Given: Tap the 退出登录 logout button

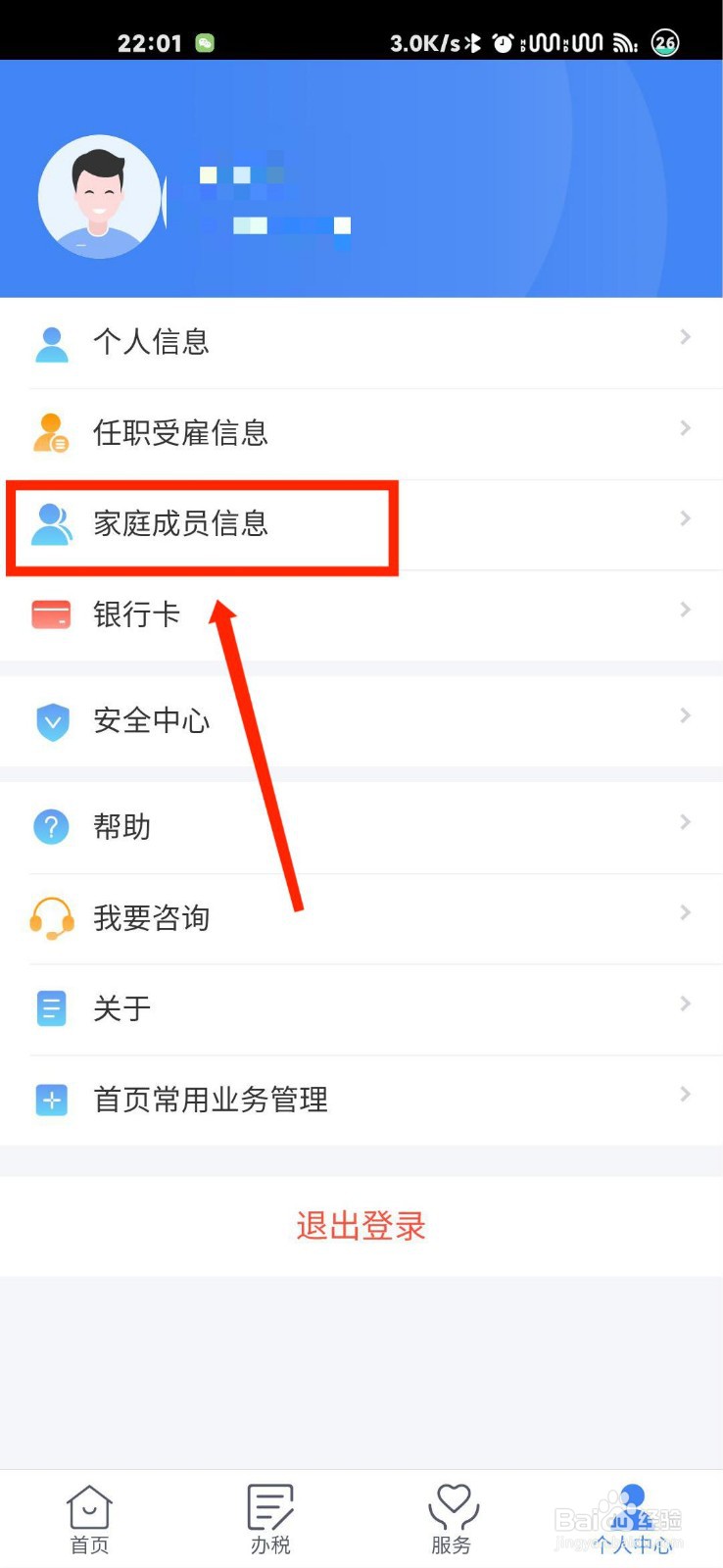Looking at the screenshot, I should (x=361, y=1226).
